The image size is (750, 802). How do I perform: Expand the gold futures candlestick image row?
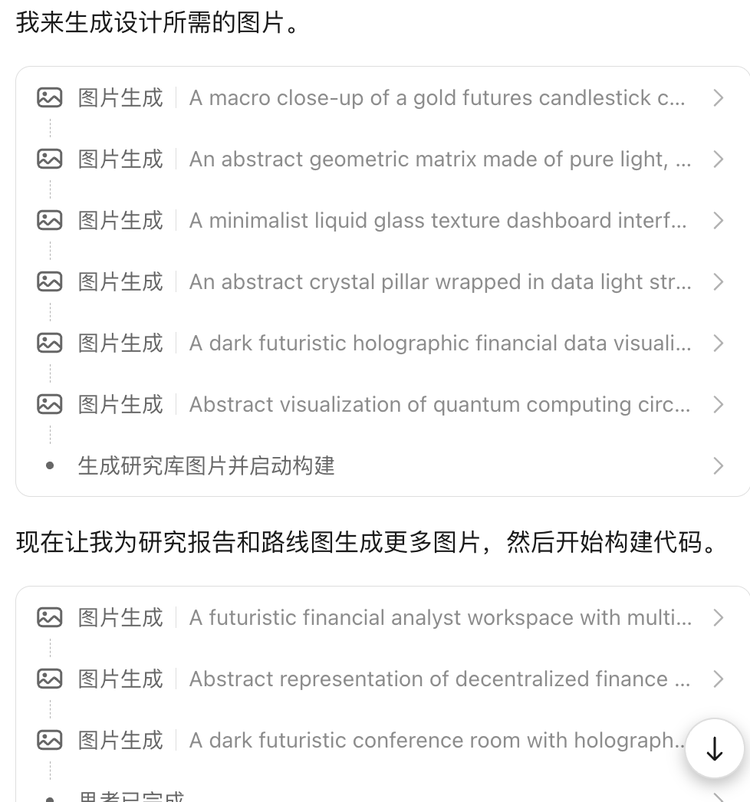click(x=717, y=98)
